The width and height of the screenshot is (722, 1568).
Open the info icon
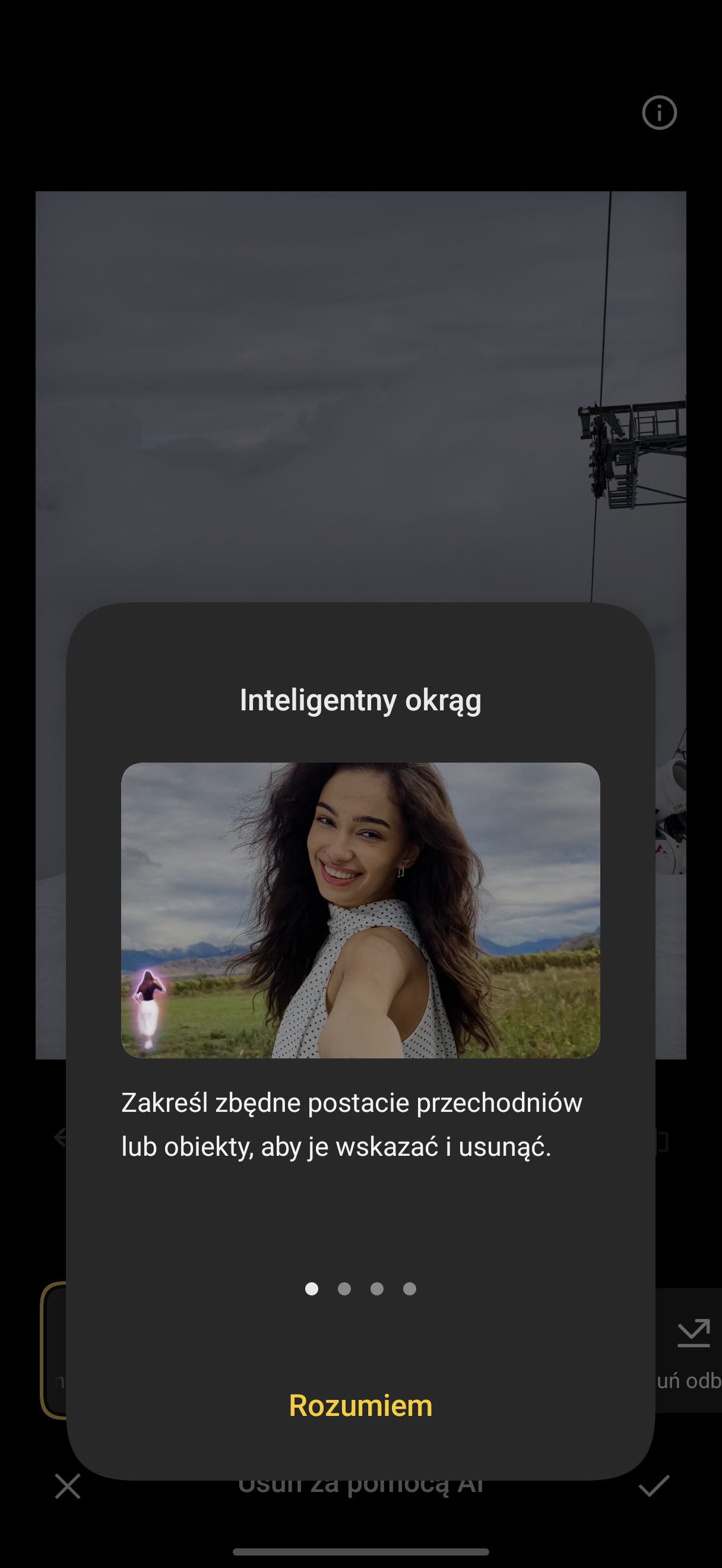tap(658, 113)
